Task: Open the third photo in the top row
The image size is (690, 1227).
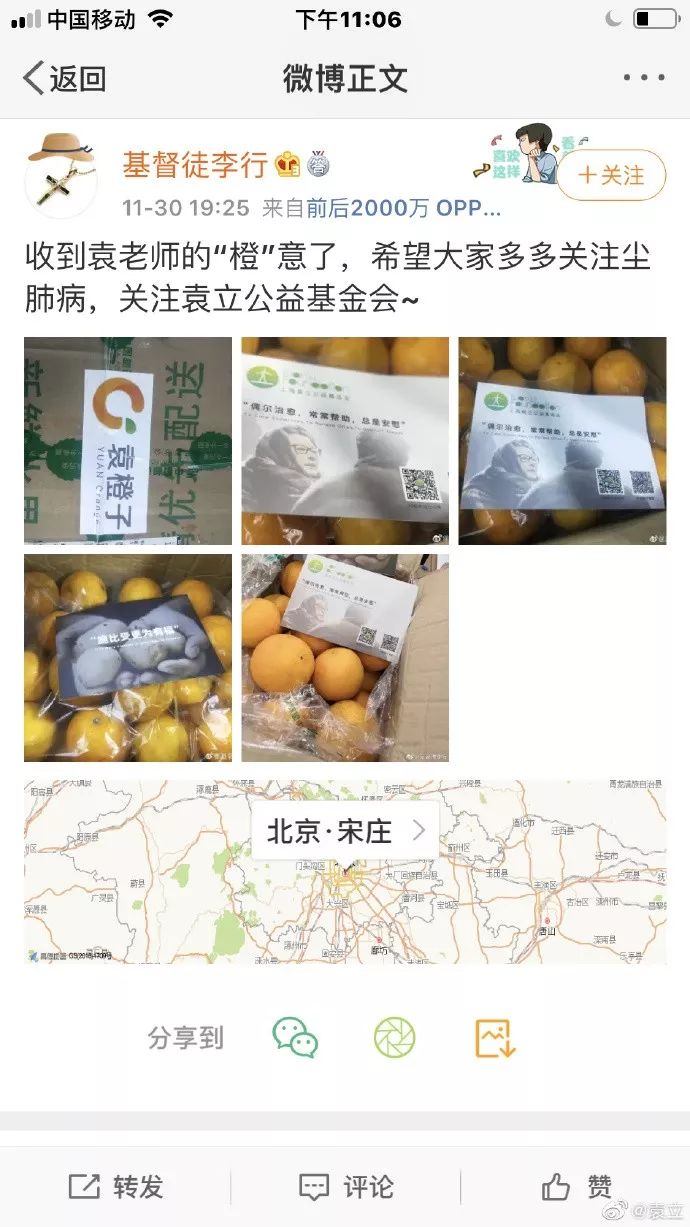Action: (562, 441)
